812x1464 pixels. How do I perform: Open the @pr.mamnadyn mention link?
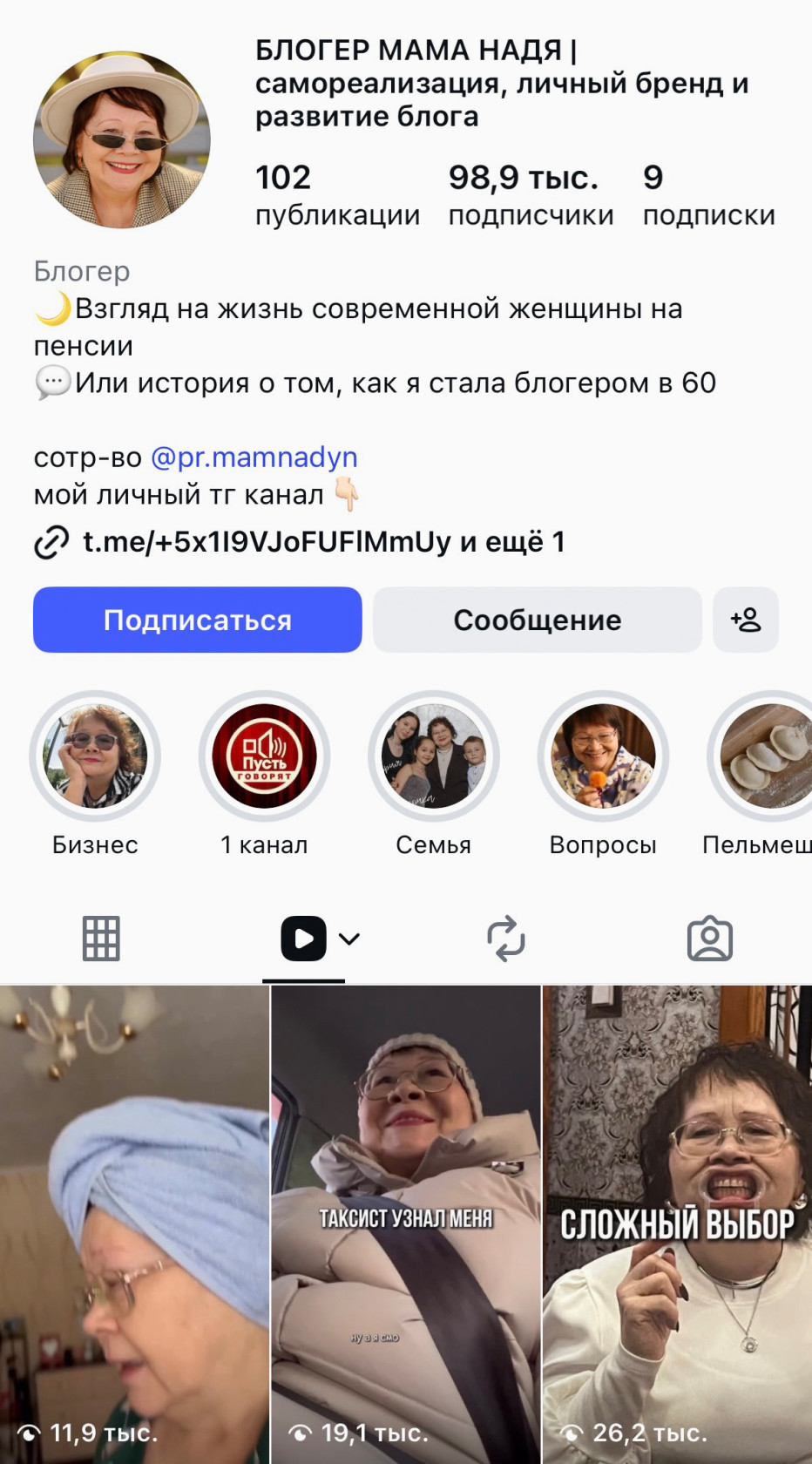coord(254,457)
